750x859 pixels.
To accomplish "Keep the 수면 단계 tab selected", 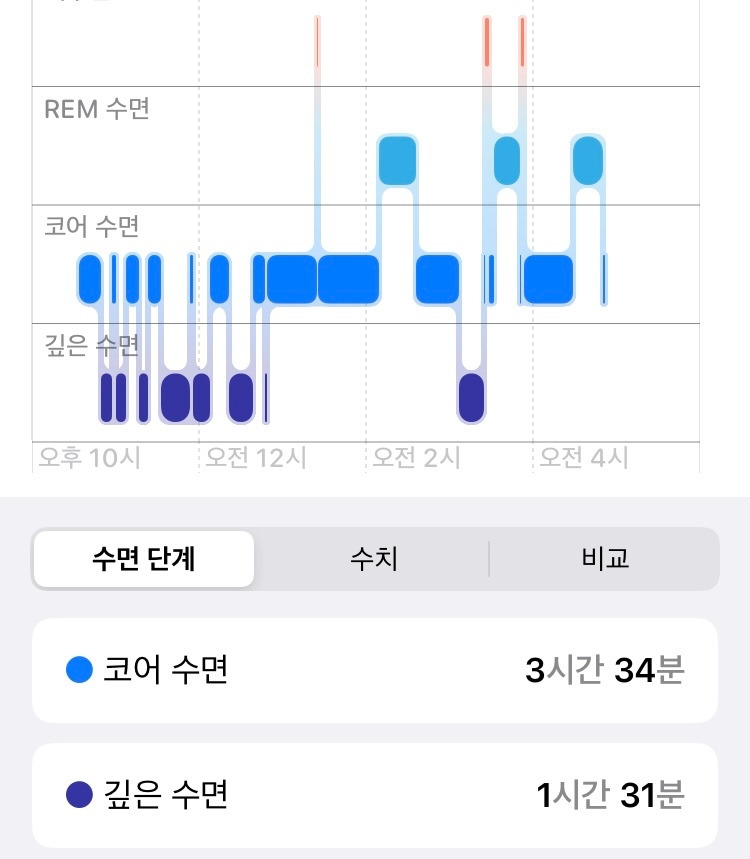I will 143,559.
